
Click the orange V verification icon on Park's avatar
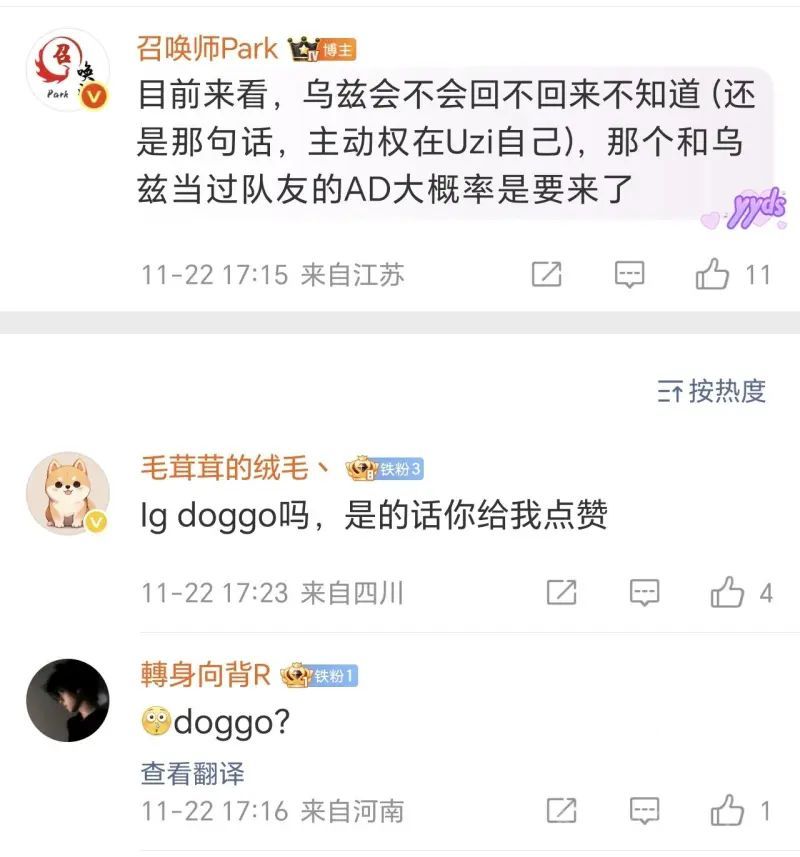pyautogui.click(x=95, y=95)
